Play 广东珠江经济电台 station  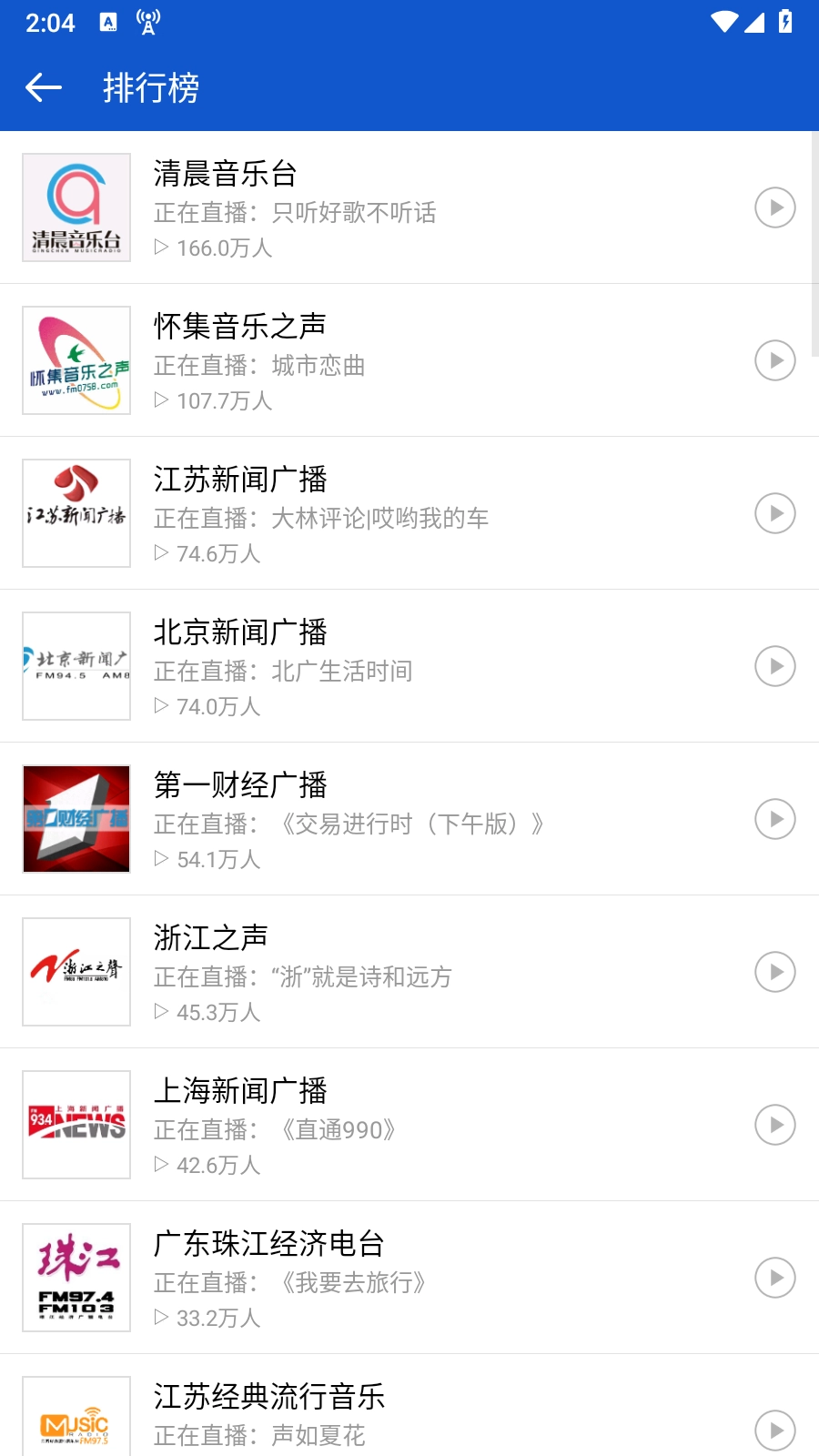click(x=774, y=1279)
